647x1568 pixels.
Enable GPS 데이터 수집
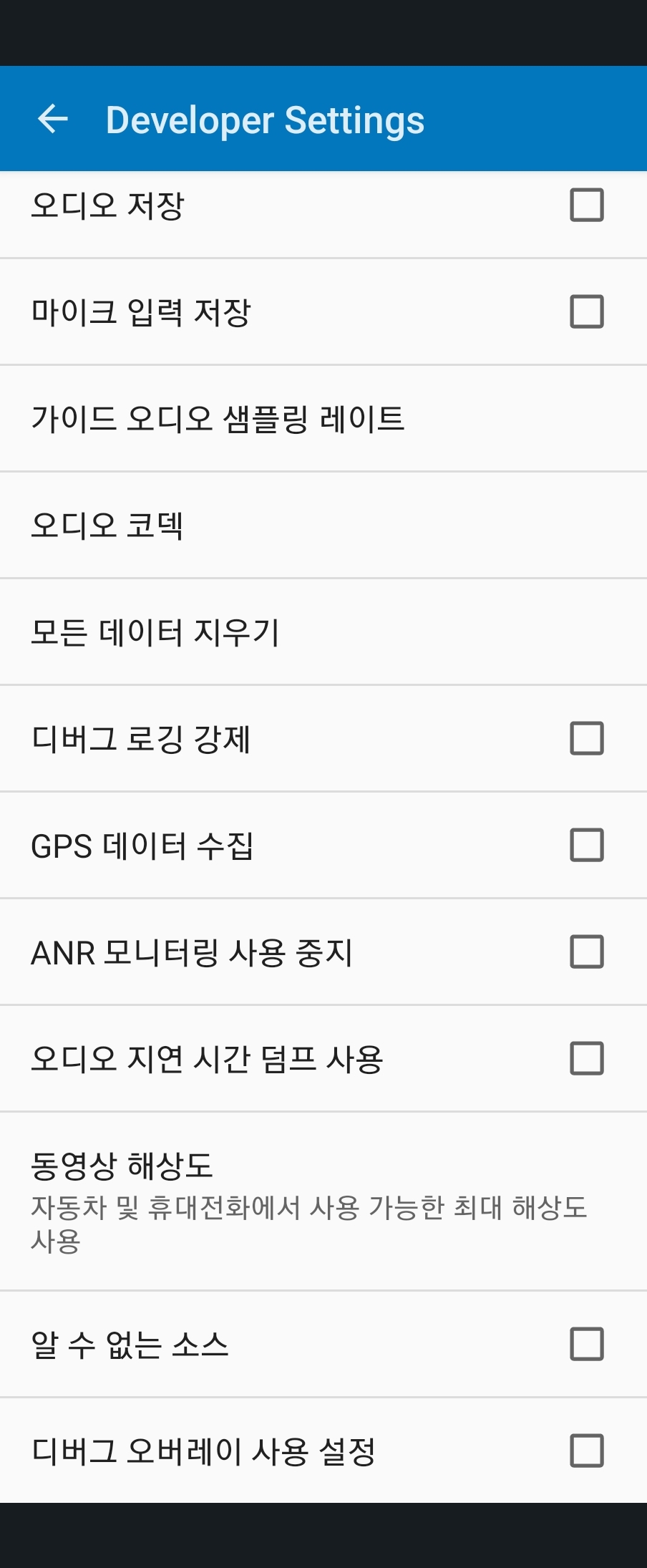pyautogui.click(x=585, y=845)
